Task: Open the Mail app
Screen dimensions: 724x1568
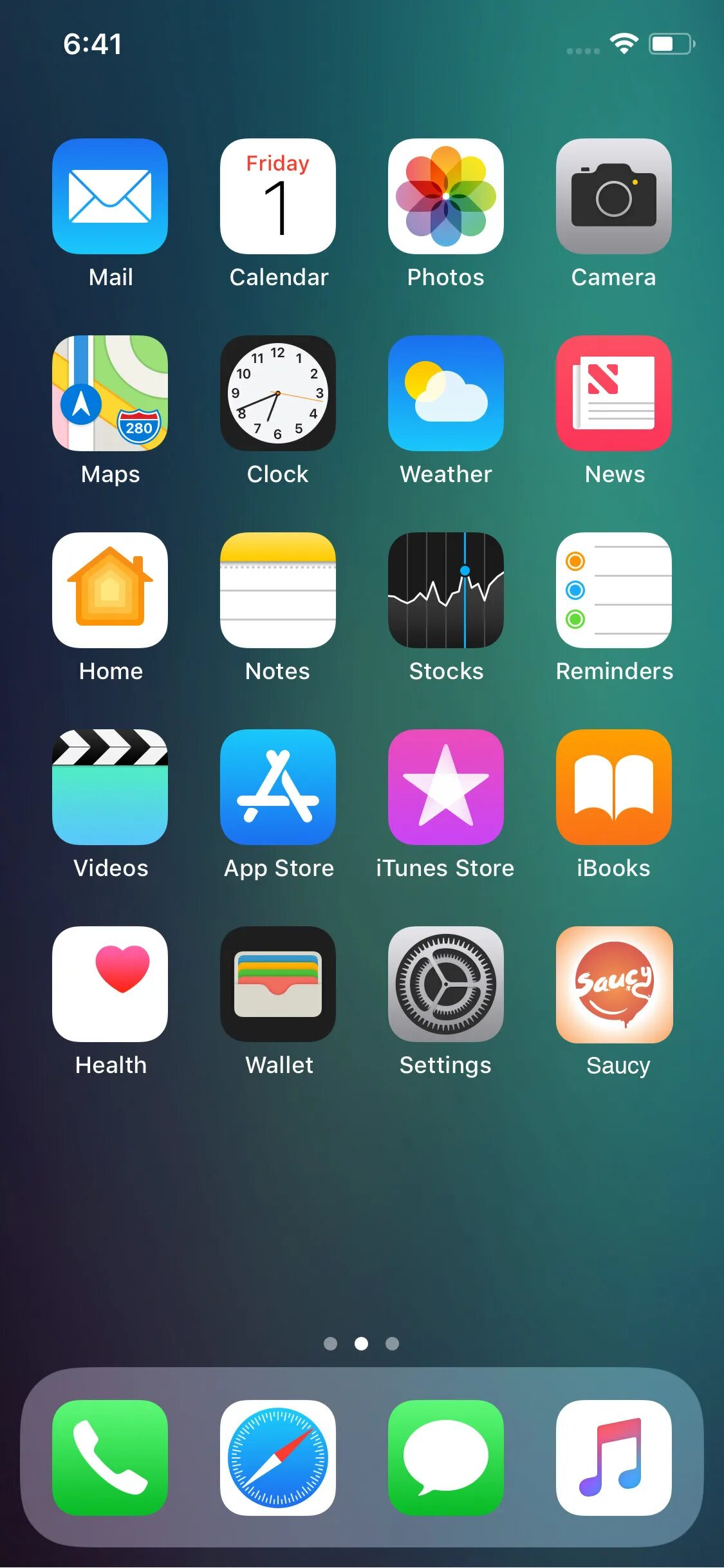Action: coord(110,196)
